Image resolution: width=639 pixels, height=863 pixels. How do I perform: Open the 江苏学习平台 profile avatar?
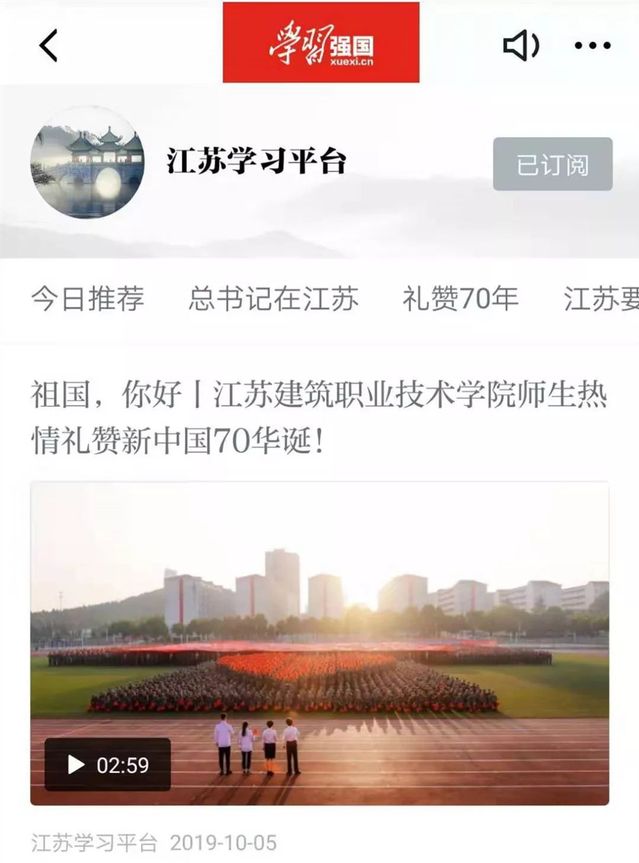pyautogui.click(x=87, y=162)
